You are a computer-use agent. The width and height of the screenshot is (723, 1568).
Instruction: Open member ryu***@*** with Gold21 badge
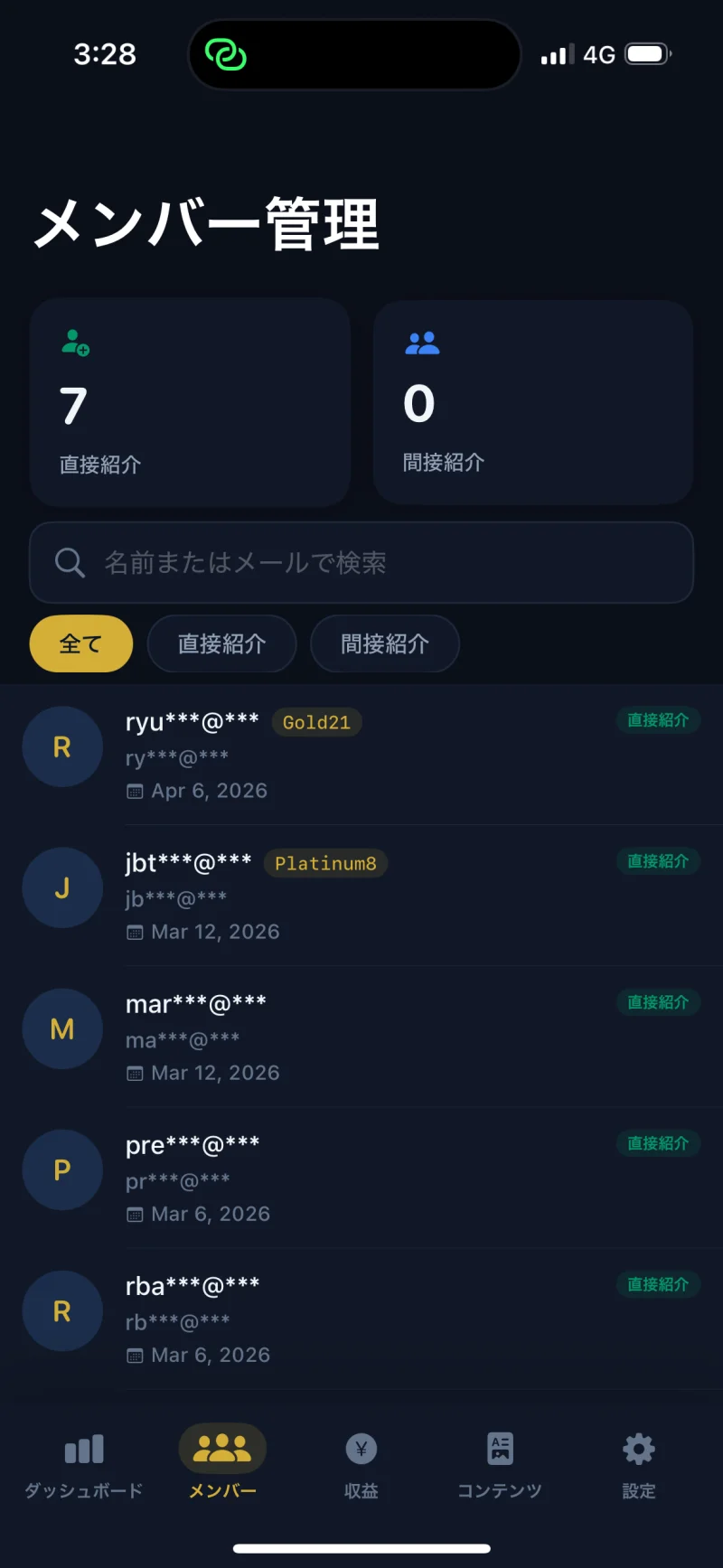361,755
